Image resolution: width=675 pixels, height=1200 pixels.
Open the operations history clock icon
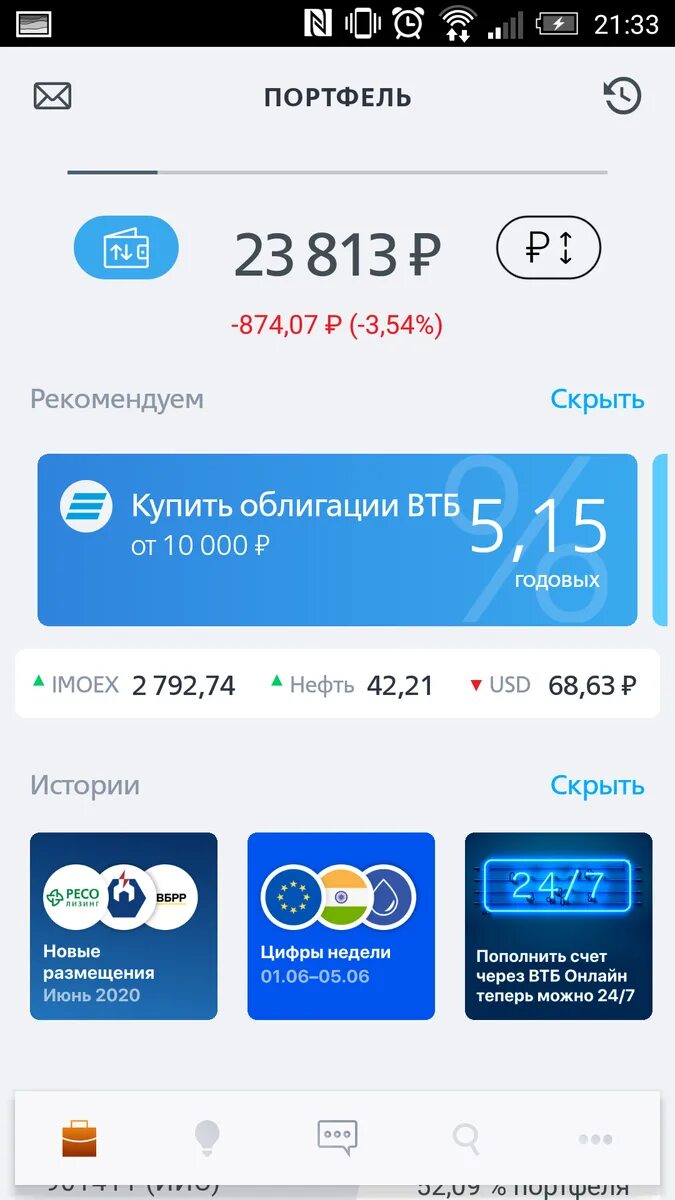[622, 97]
